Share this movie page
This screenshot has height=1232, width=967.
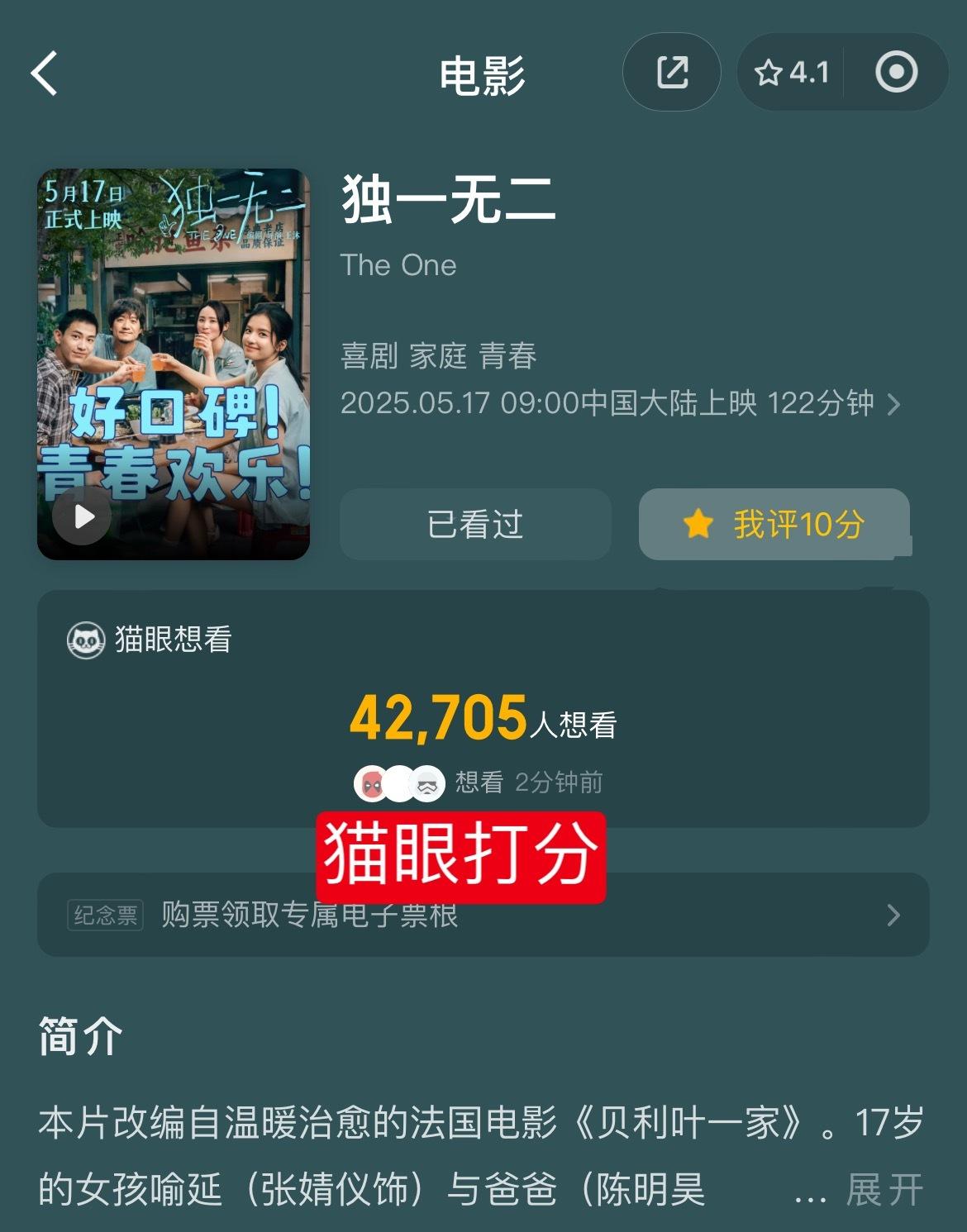(671, 73)
